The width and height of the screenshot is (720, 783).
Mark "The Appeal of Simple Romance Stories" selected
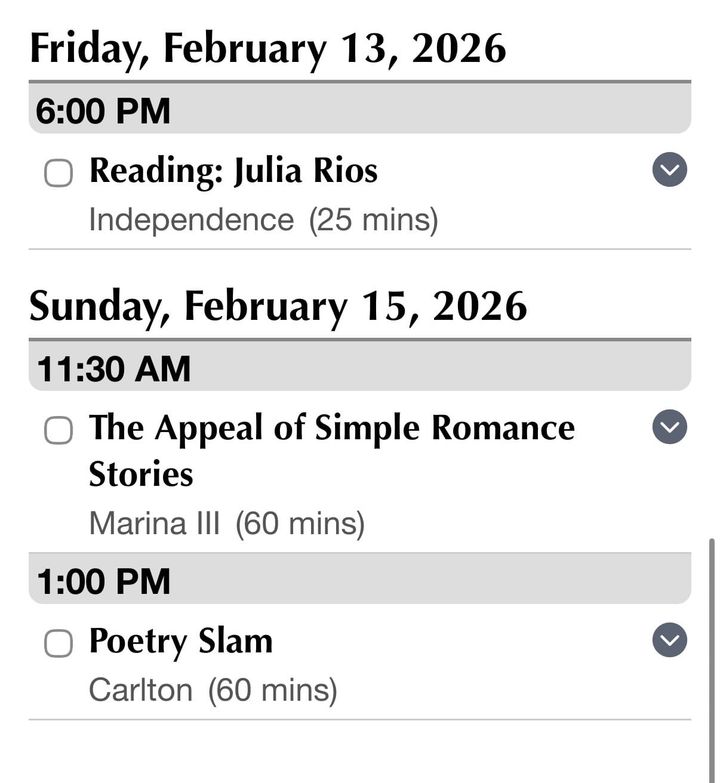pos(57,429)
